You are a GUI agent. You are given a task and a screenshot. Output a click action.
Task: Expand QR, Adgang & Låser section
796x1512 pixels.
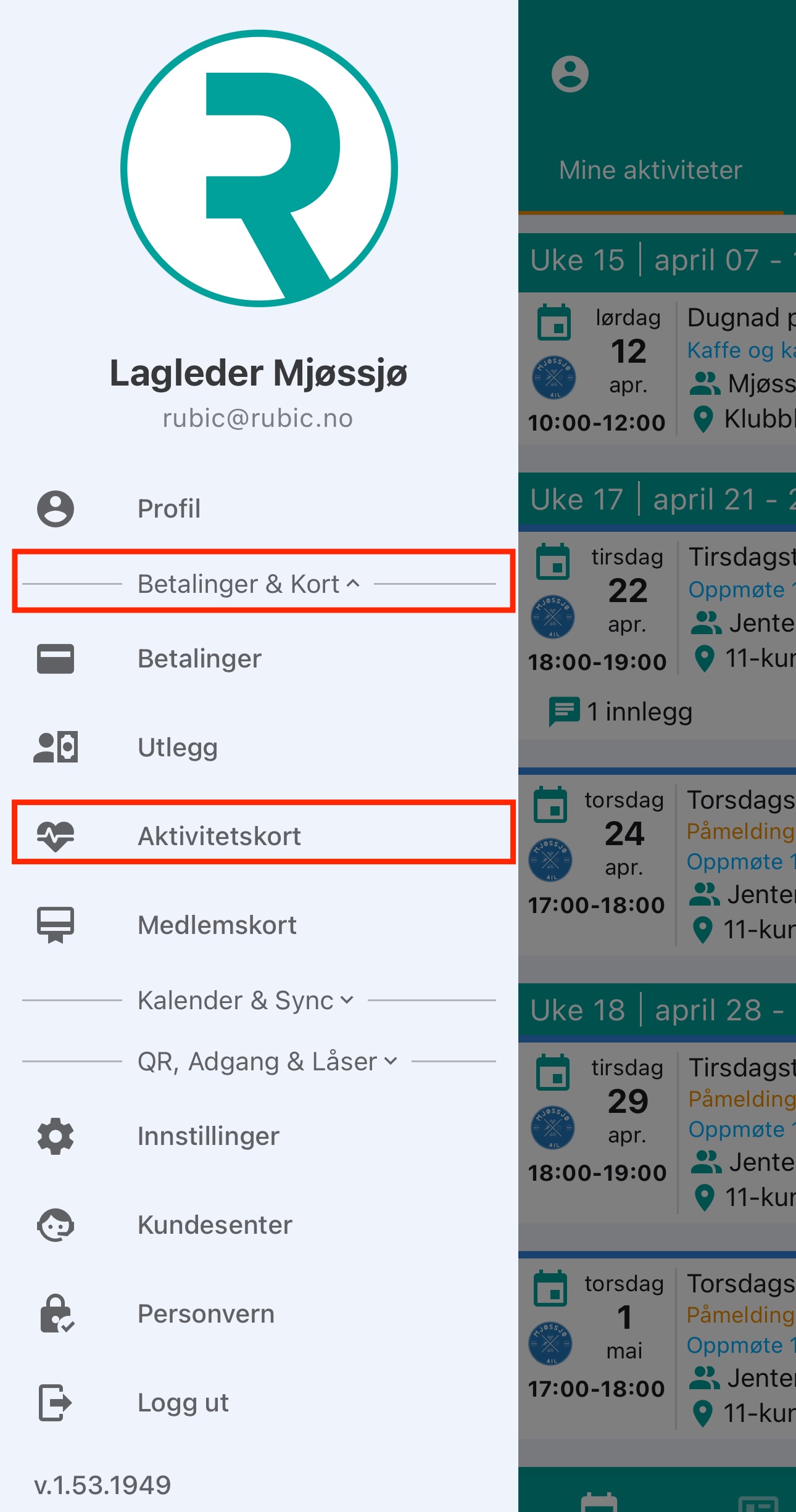[267, 1062]
